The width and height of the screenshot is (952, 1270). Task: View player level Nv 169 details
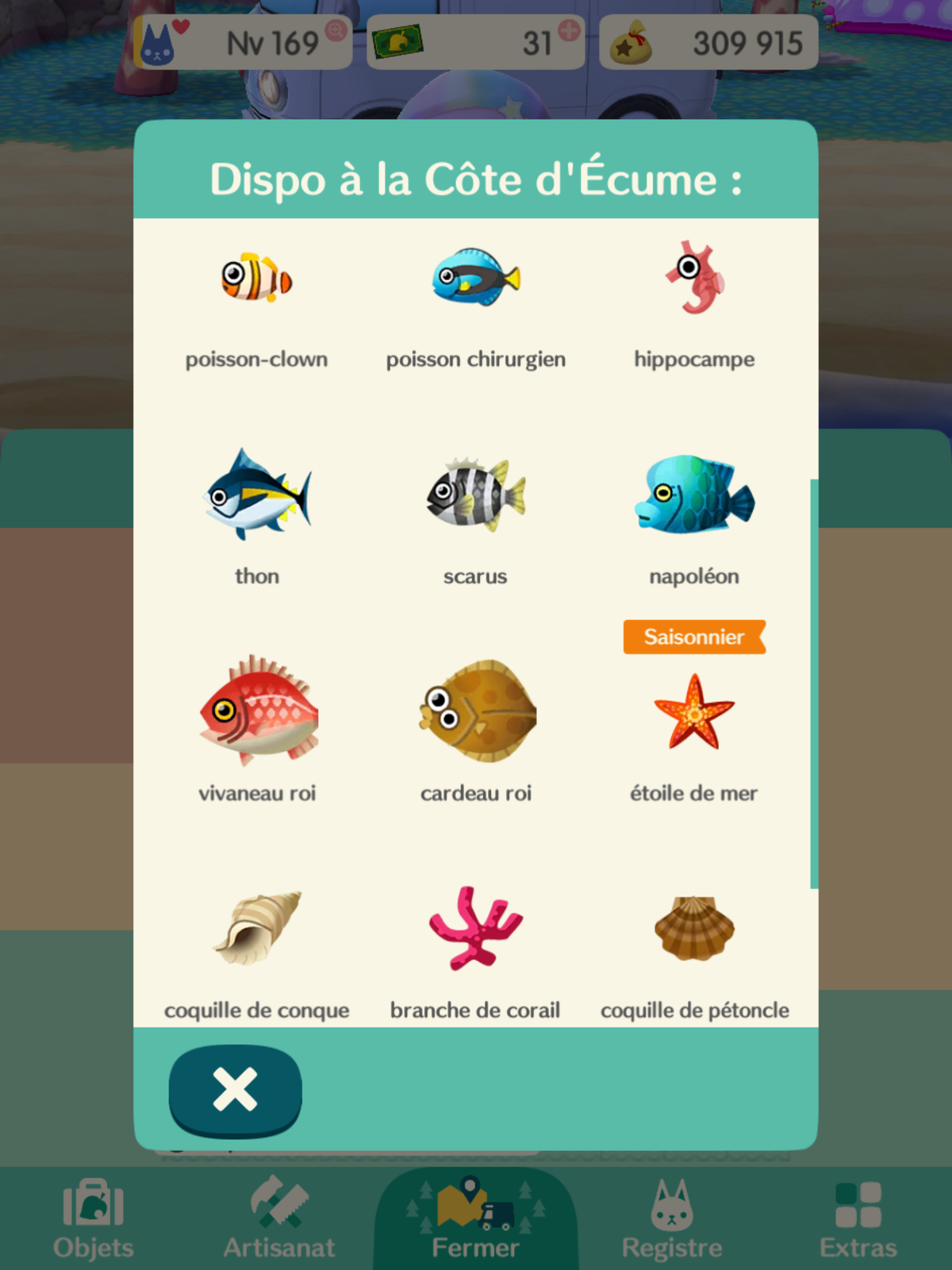click(243, 43)
